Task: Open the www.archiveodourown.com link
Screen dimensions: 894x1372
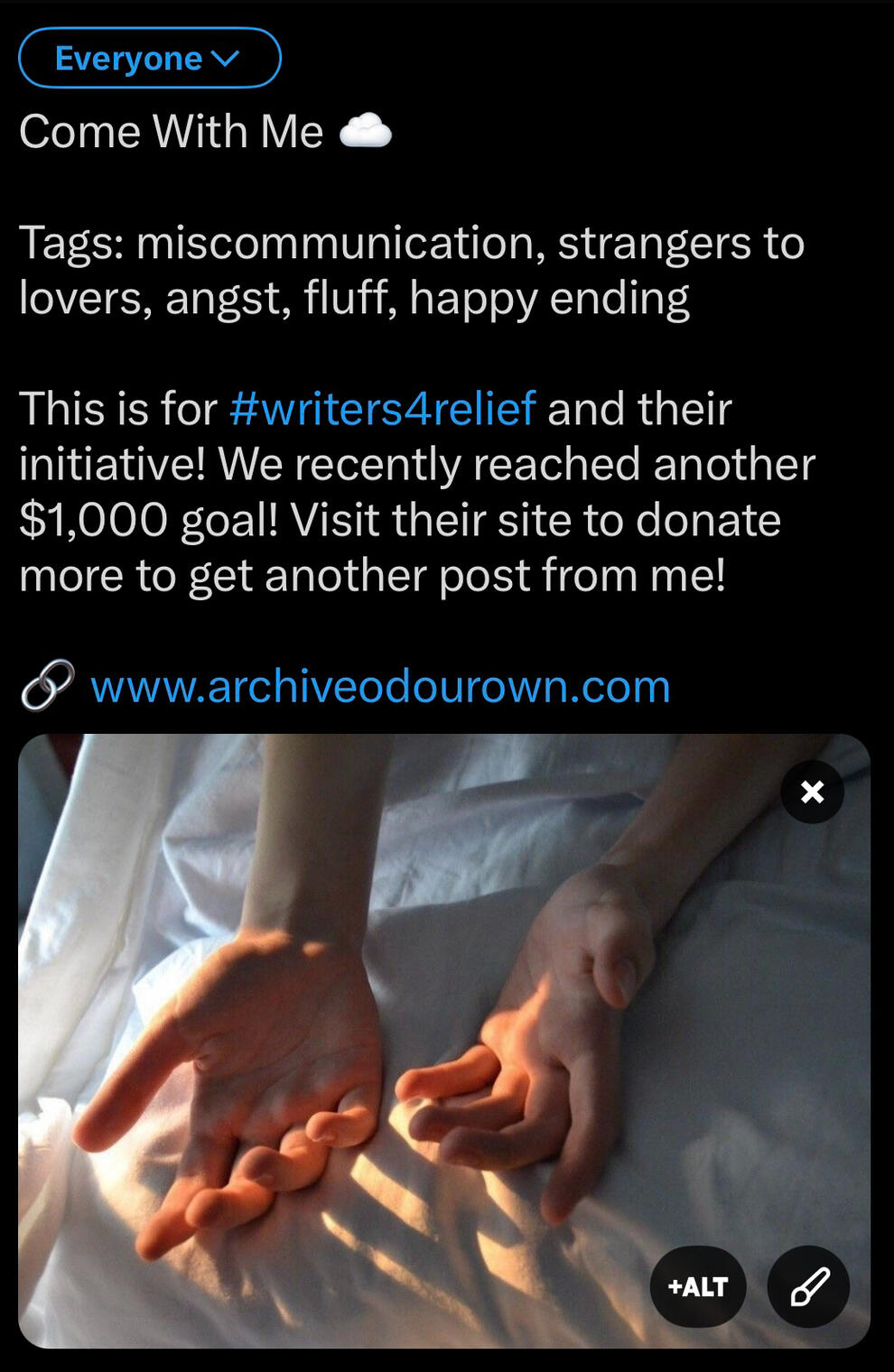Action: [380, 687]
